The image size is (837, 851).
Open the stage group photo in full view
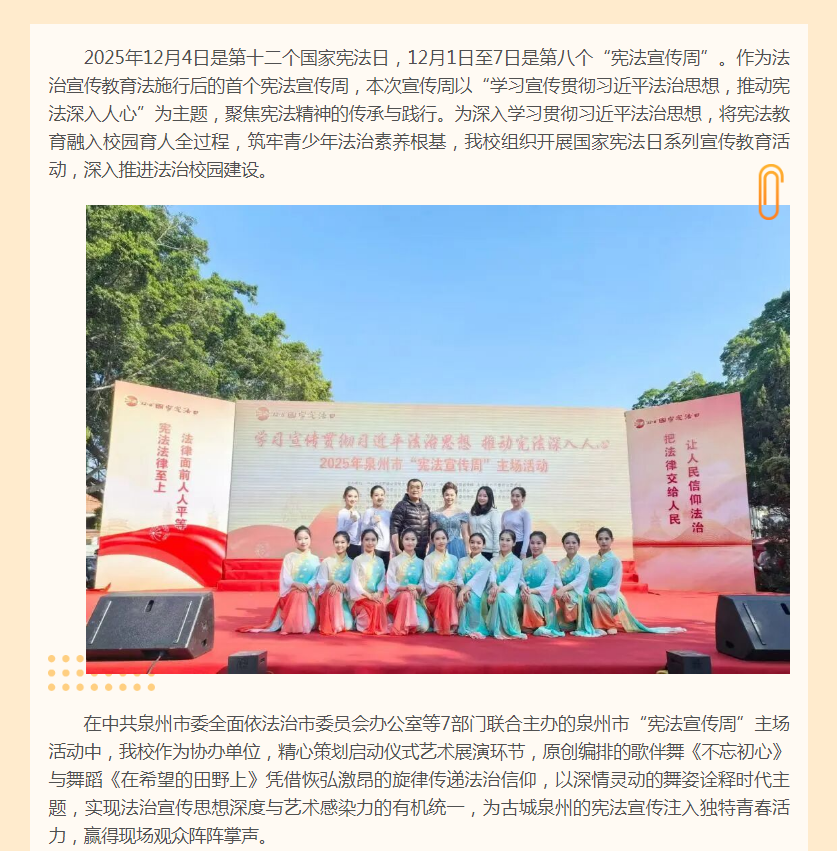coord(437,439)
